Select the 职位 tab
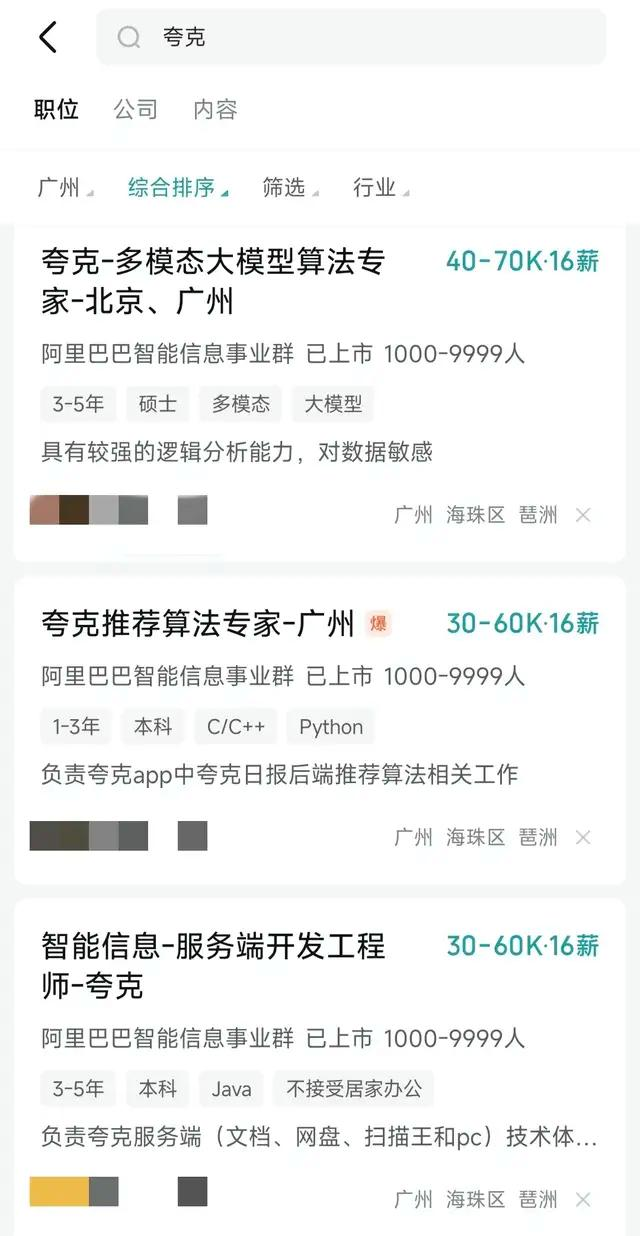The height and width of the screenshot is (1236, 640). click(56, 109)
